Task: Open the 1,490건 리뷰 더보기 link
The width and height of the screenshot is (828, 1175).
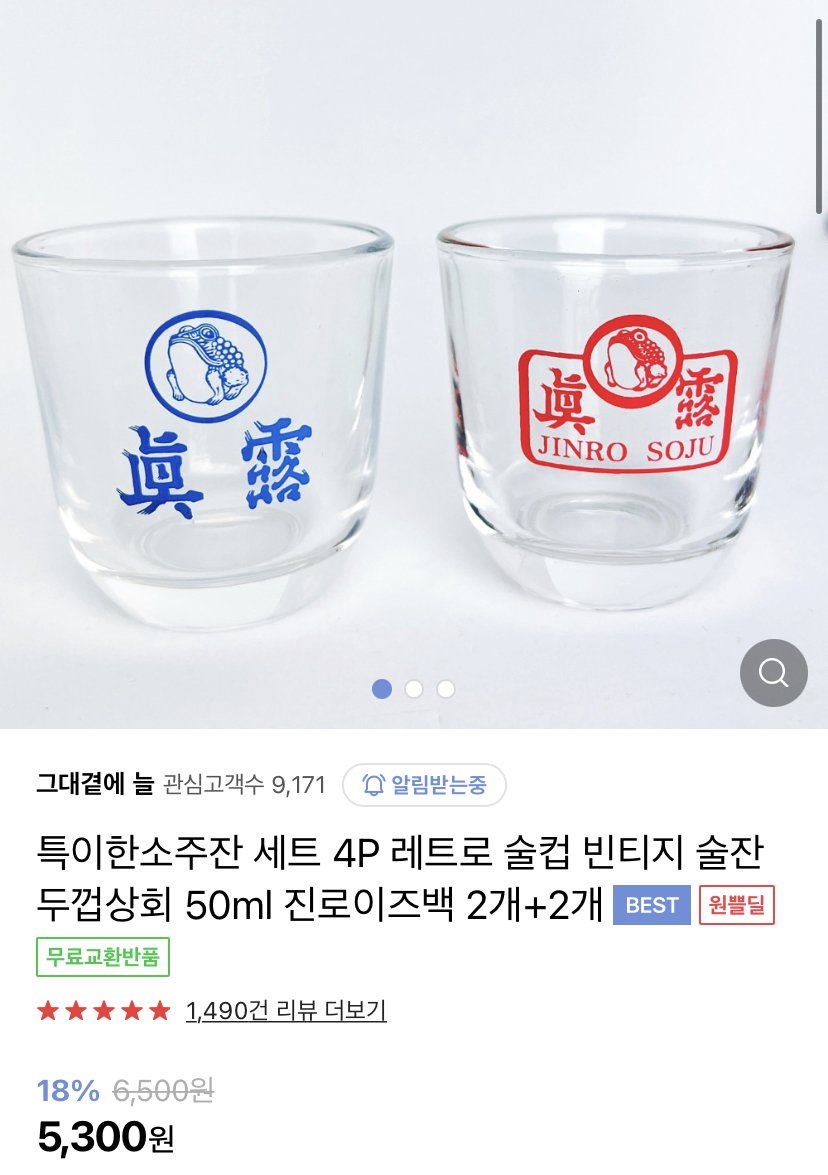Action: tap(286, 1011)
